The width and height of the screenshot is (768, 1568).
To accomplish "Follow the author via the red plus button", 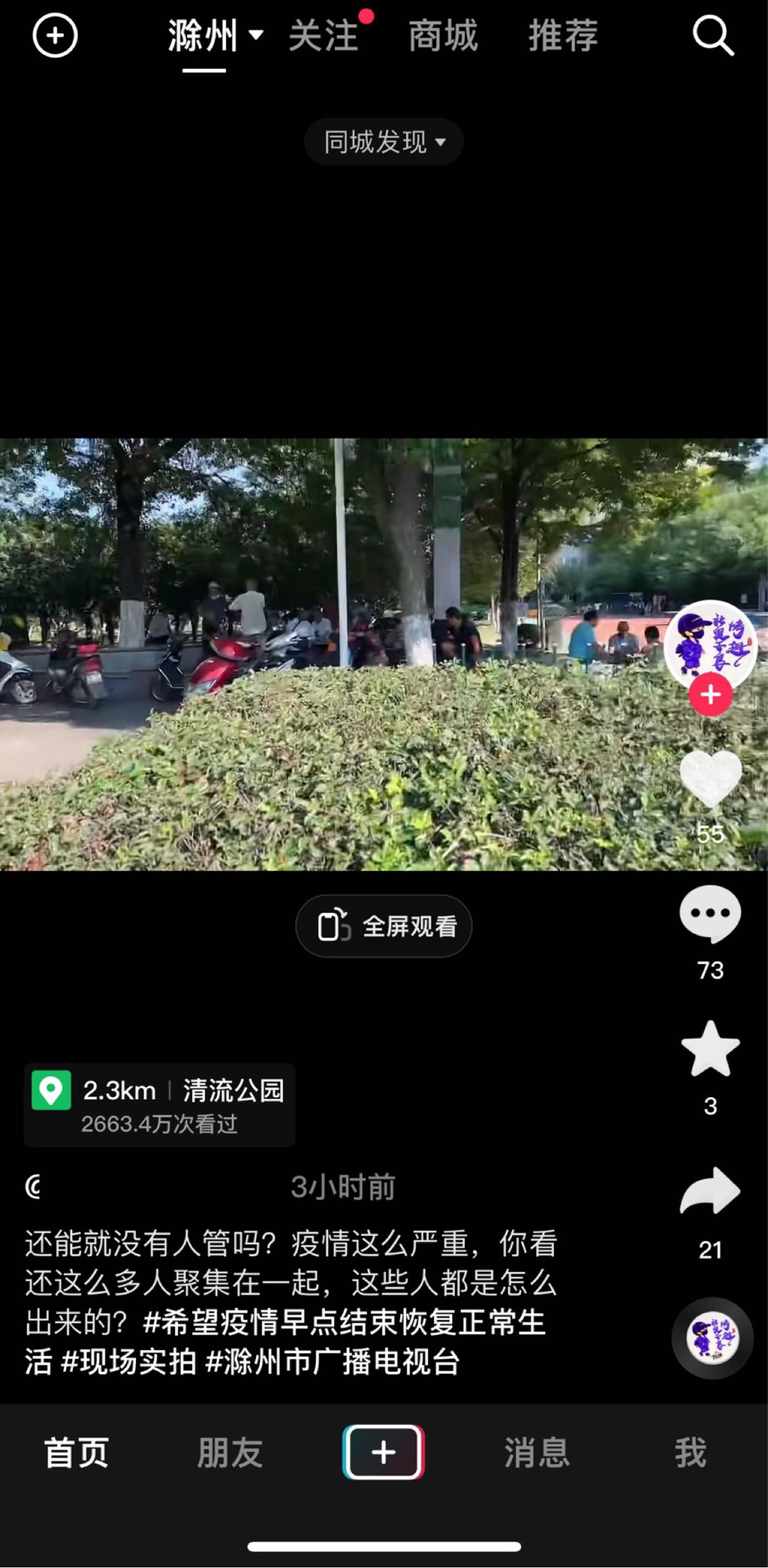I will point(710,695).
